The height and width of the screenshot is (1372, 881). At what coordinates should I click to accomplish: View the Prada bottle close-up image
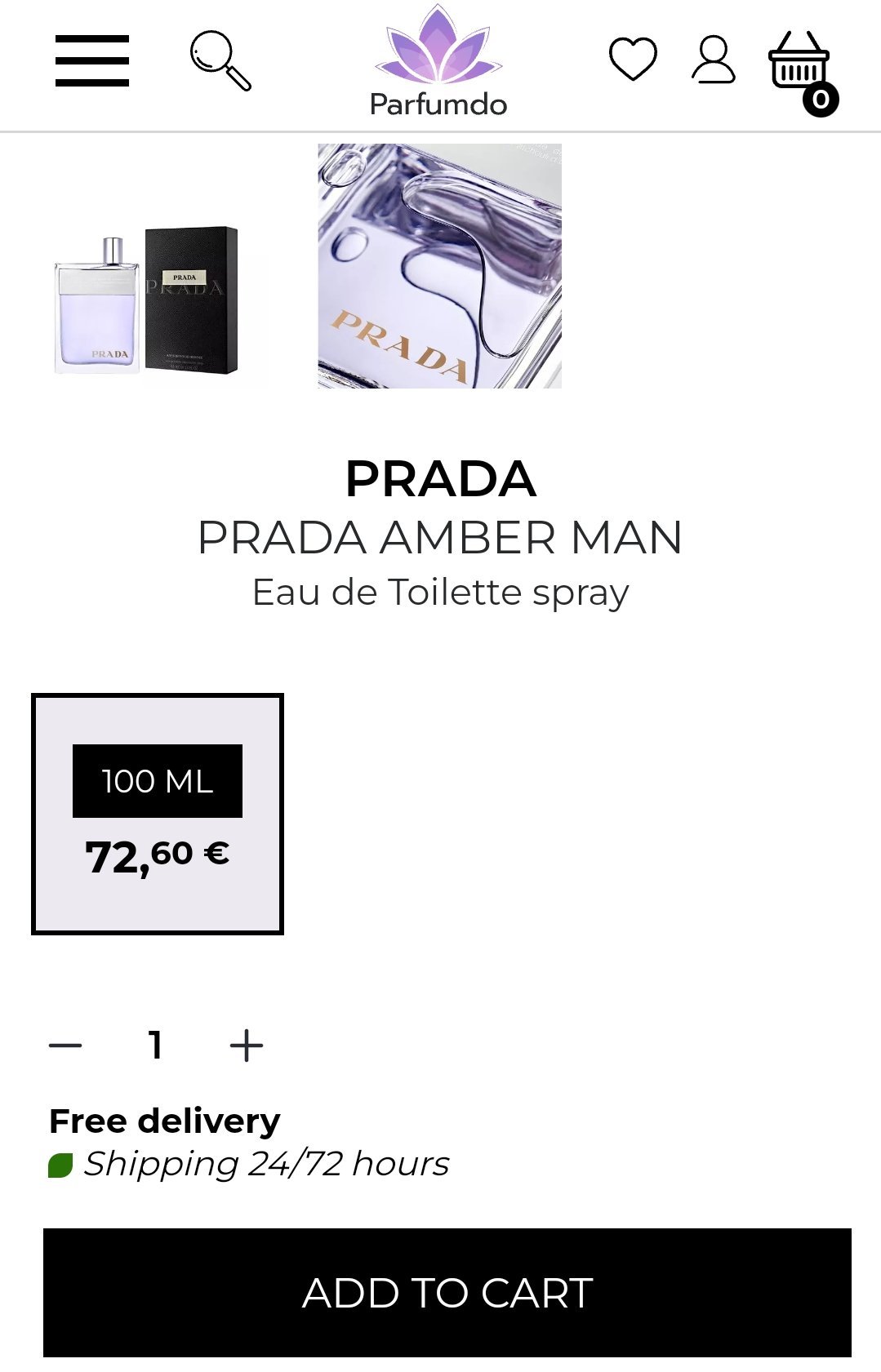[439, 266]
